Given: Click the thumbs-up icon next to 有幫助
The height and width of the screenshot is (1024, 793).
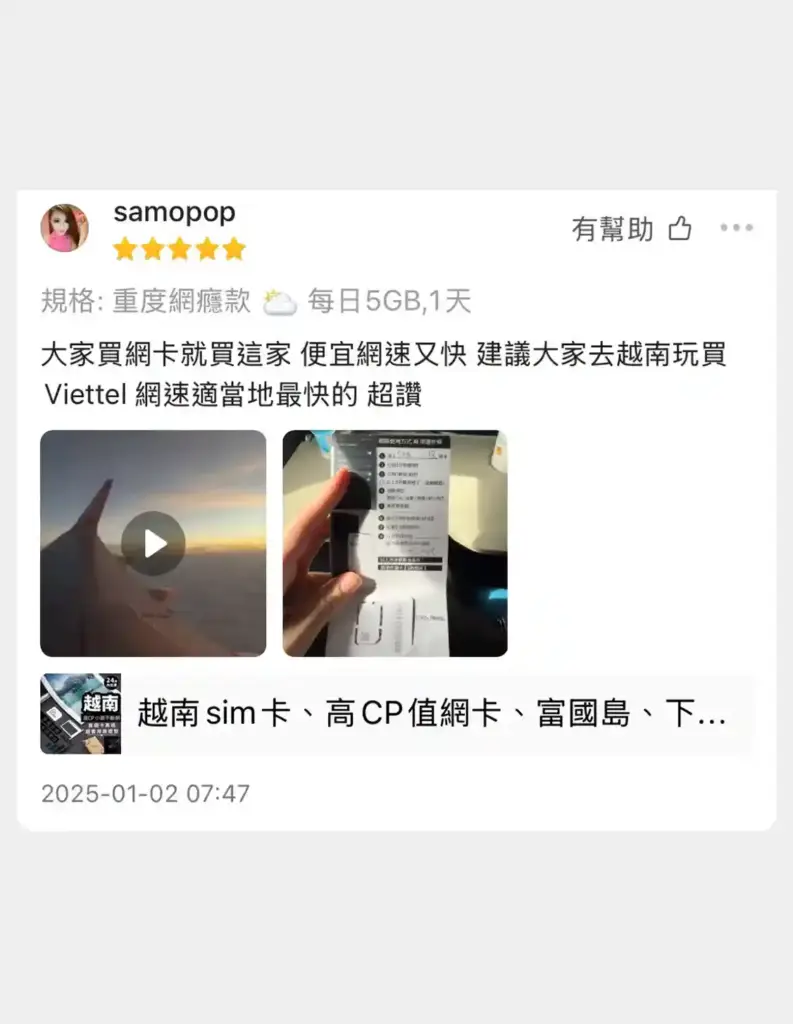Looking at the screenshot, I should pyautogui.click(x=680, y=228).
